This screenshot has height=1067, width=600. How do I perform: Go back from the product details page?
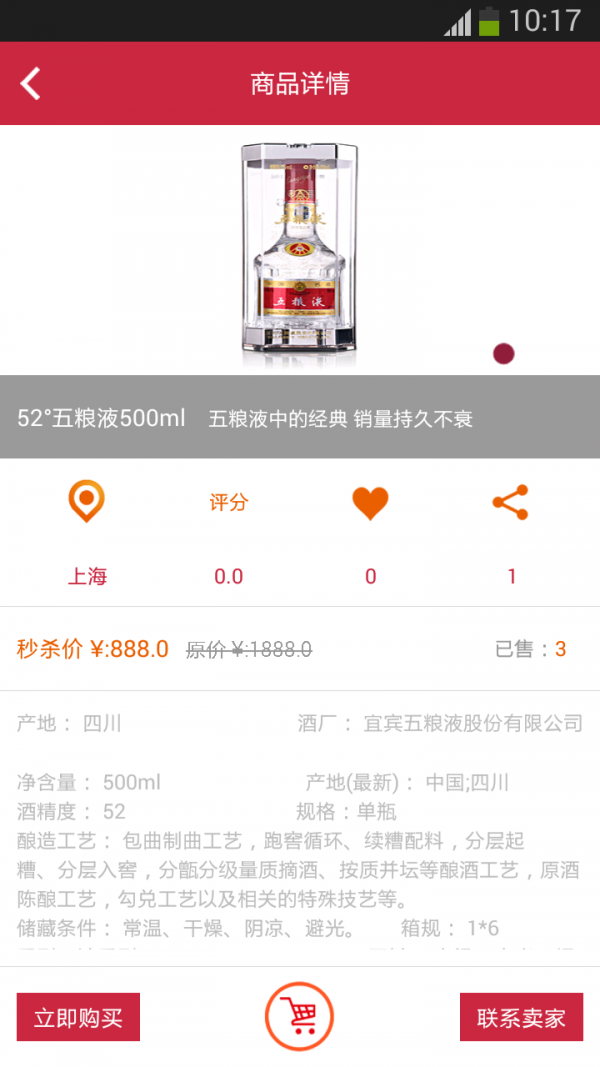[x=31, y=83]
